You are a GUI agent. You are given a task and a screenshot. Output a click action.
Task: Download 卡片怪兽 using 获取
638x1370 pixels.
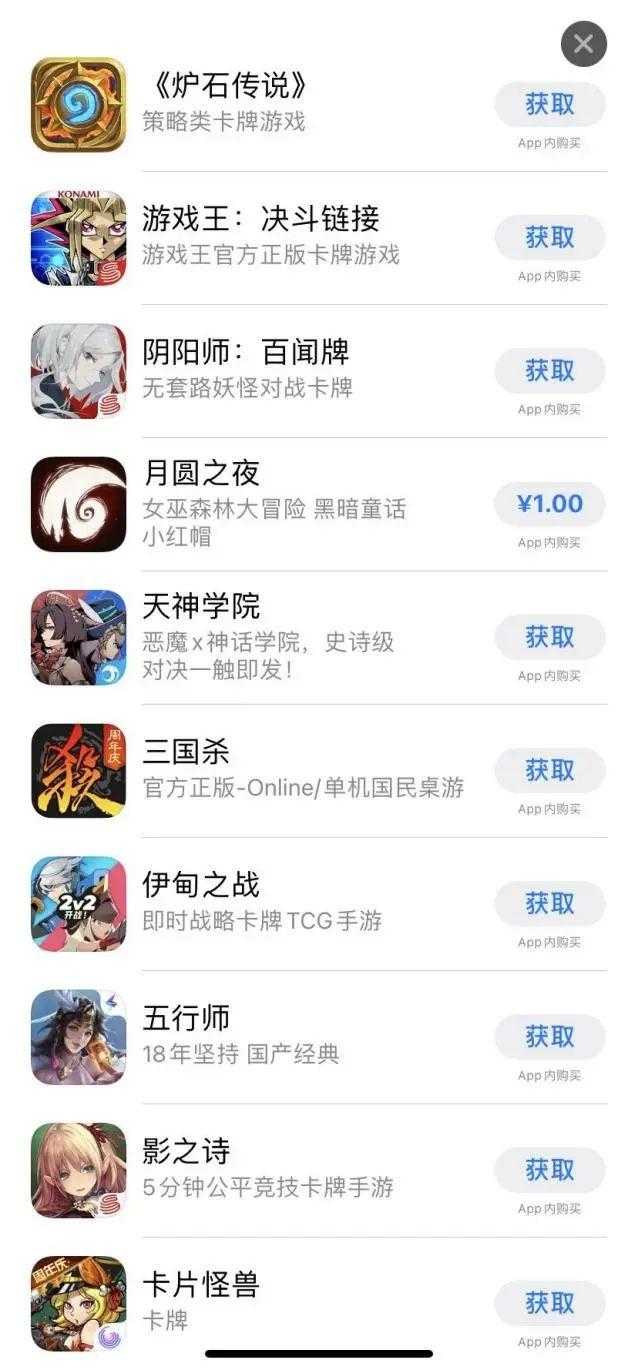pyautogui.click(x=550, y=1303)
